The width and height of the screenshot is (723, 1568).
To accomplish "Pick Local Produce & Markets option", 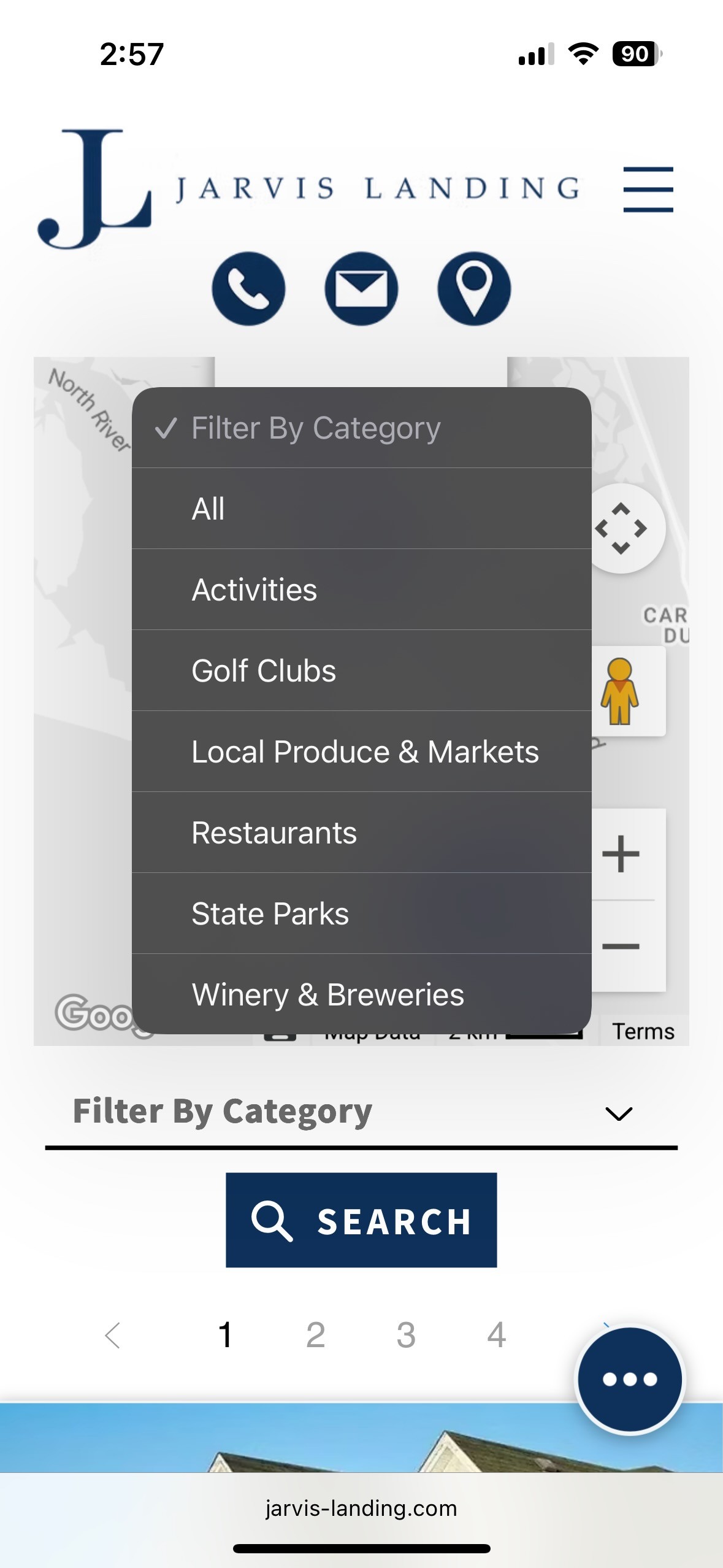I will (x=361, y=751).
